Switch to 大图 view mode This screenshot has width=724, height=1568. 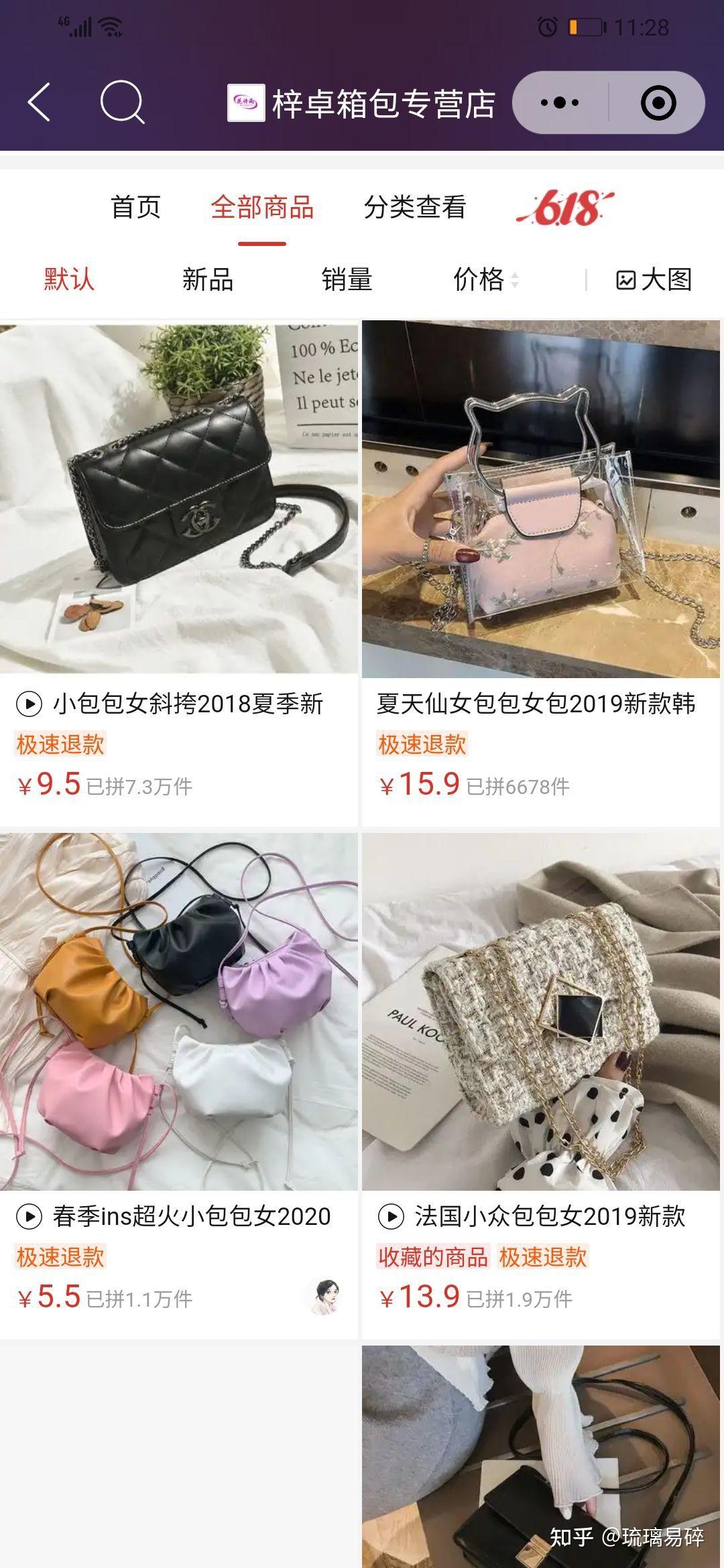654,279
